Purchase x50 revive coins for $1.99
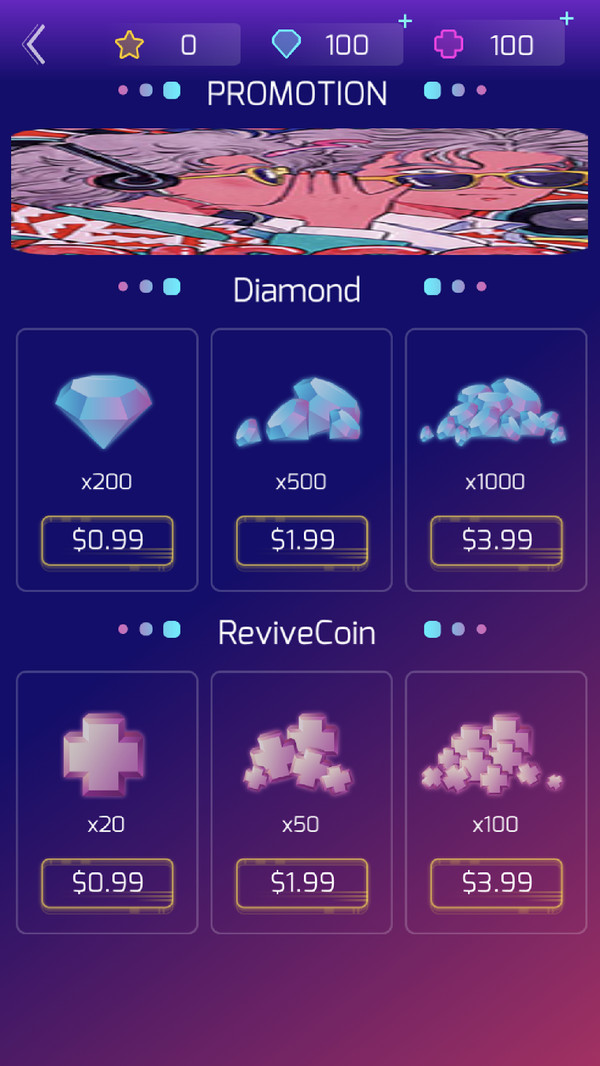The height and width of the screenshot is (1066, 600). point(302,883)
